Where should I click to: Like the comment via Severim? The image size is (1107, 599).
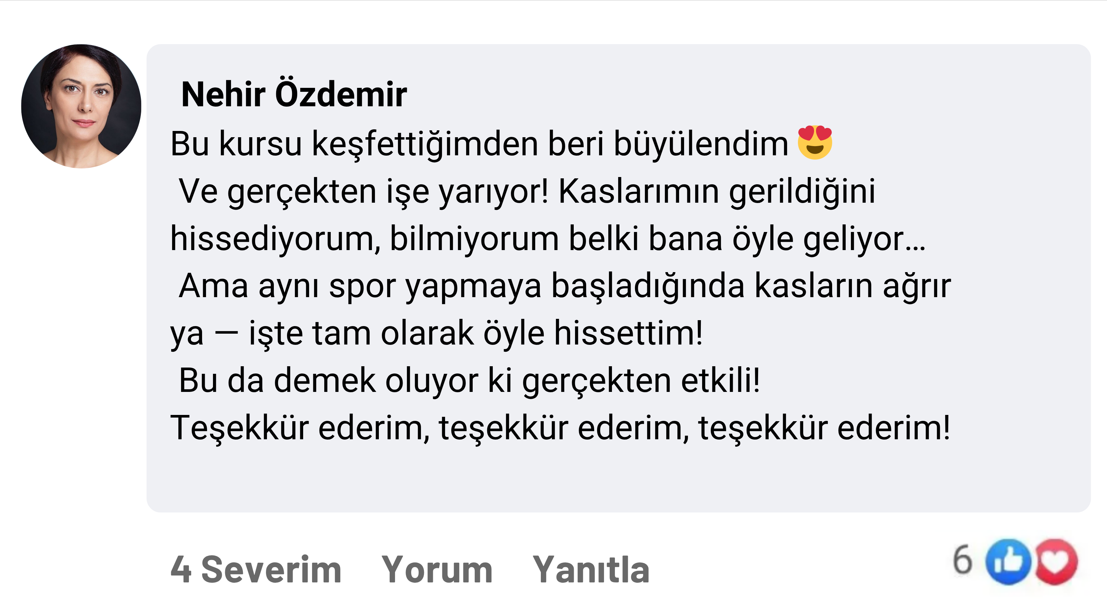pyautogui.click(x=256, y=569)
